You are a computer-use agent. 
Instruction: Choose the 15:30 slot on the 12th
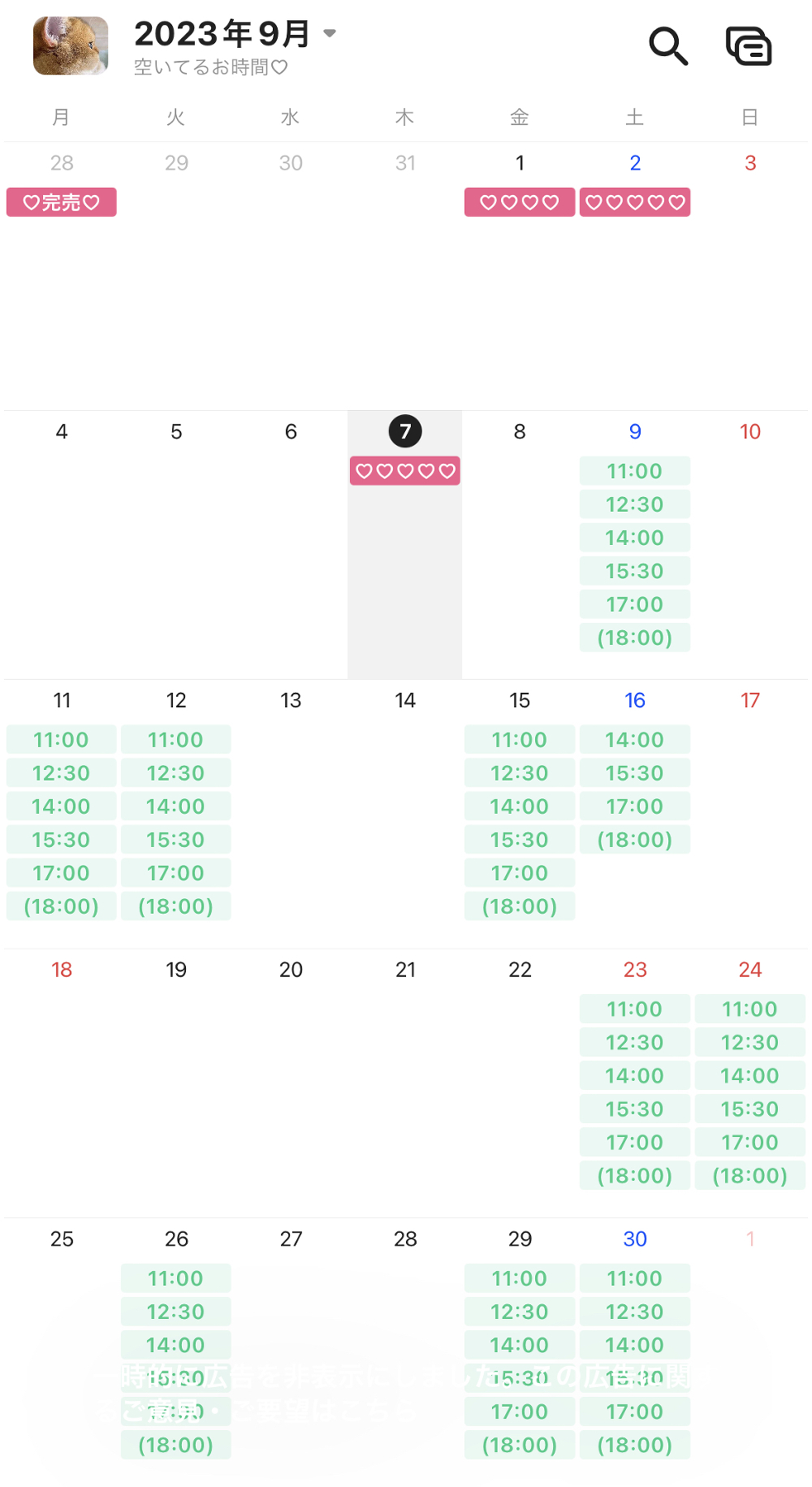176,840
